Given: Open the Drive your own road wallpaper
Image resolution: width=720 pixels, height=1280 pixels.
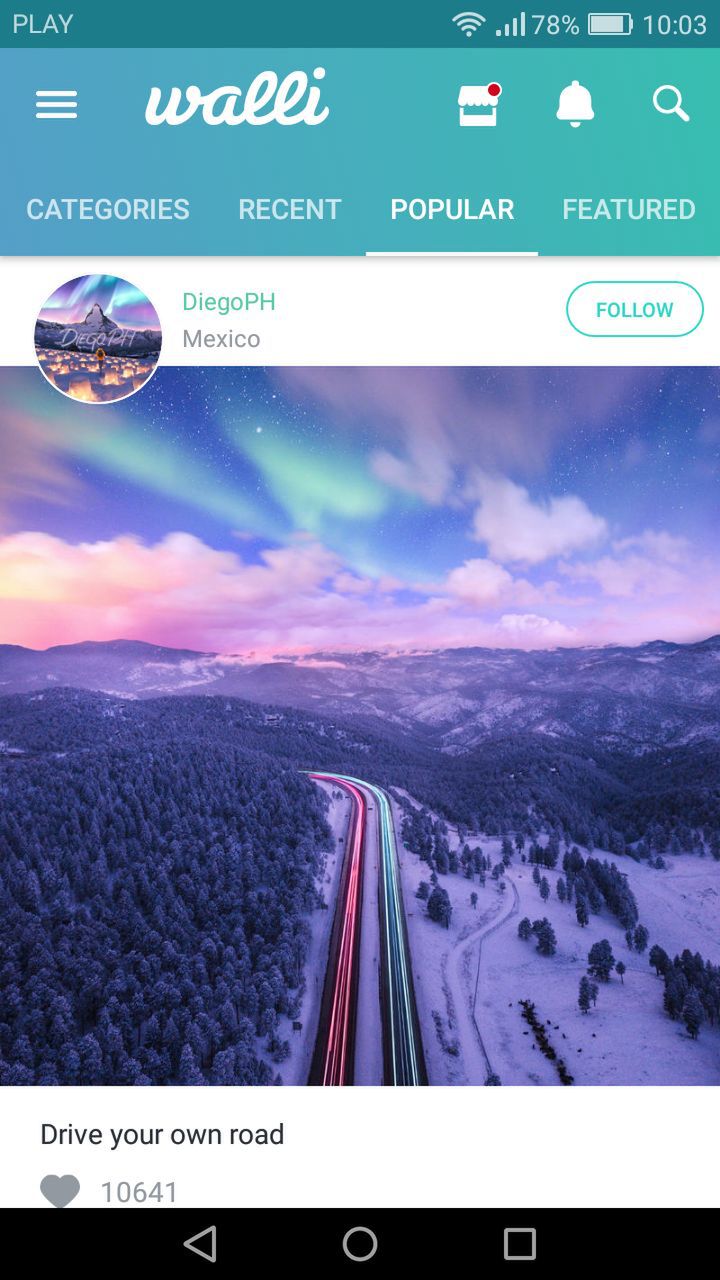Looking at the screenshot, I should point(360,726).
